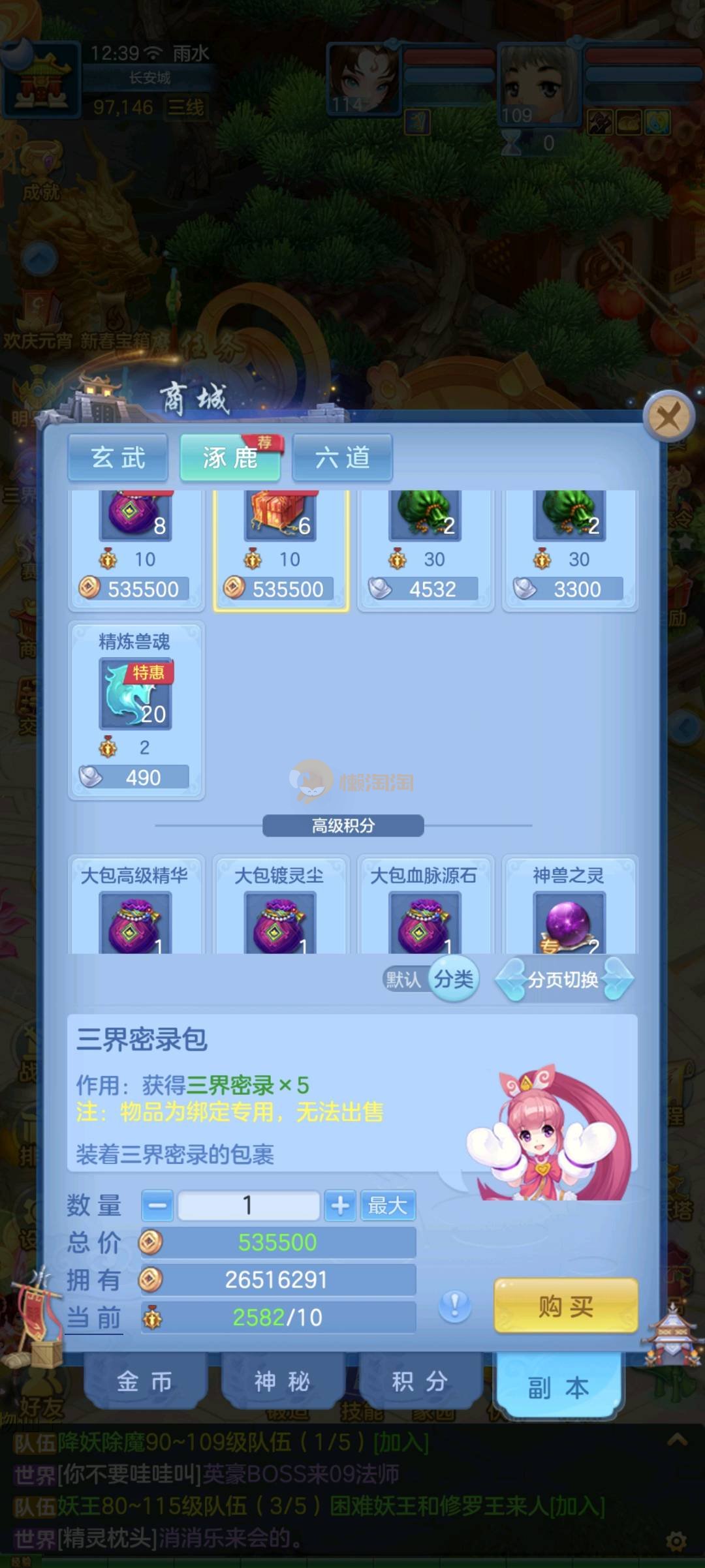Image resolution: width=705 pixels, height=1568 pixels.
Task: Select the 逐鹿 tab
Action: click(x=230, y=457)
